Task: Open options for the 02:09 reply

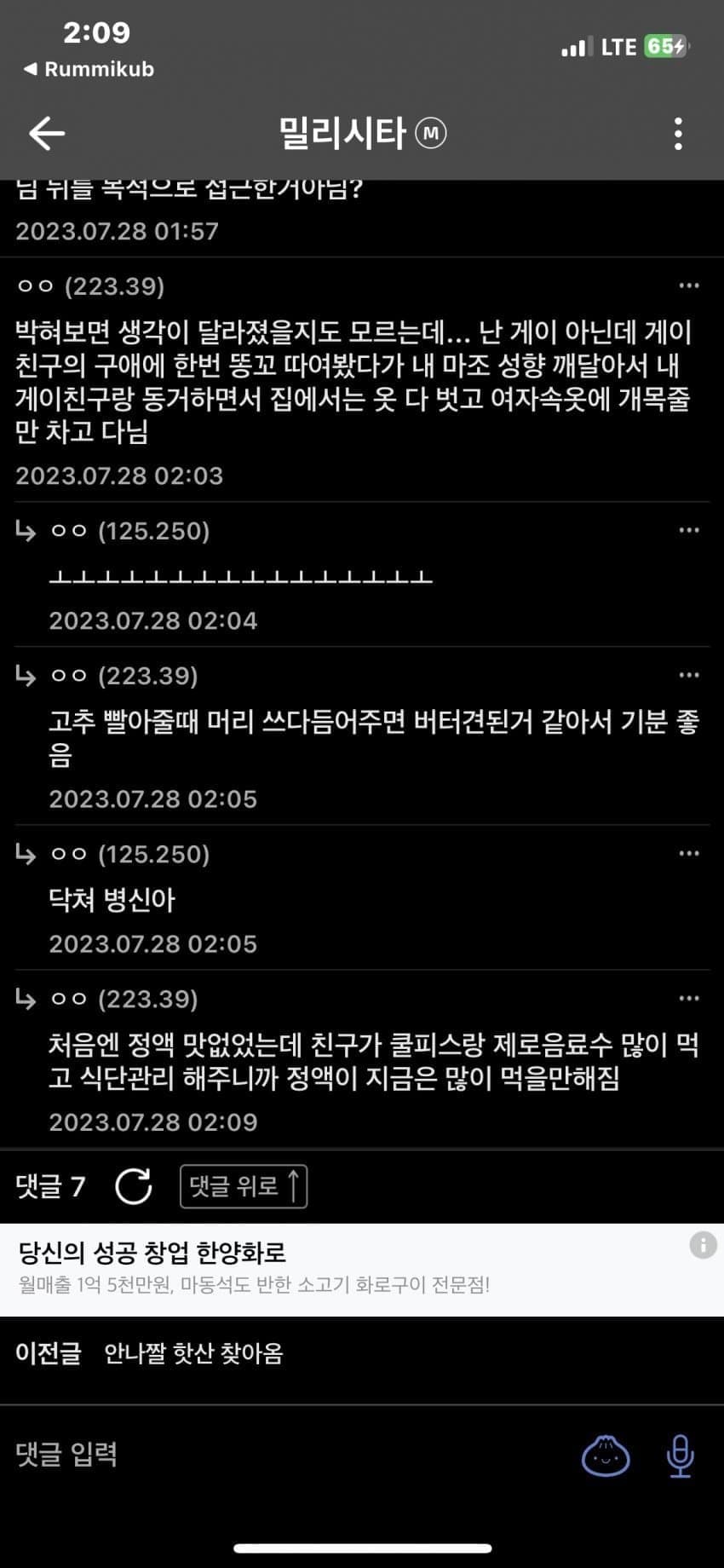Action: pyautogui.click(x=689, y=998)
